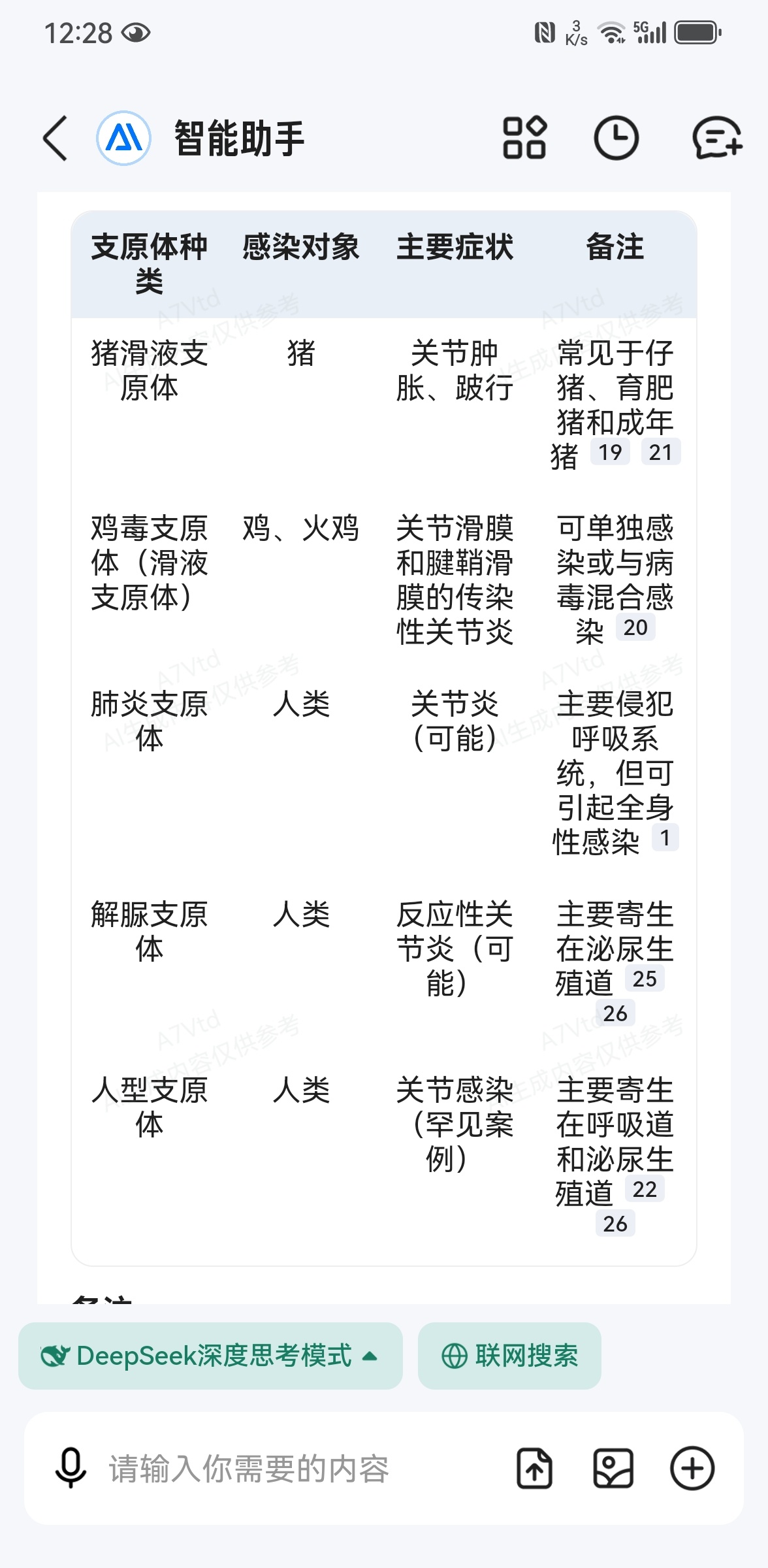Open citation 21 in the 猪滑液支原体 row

661,451
